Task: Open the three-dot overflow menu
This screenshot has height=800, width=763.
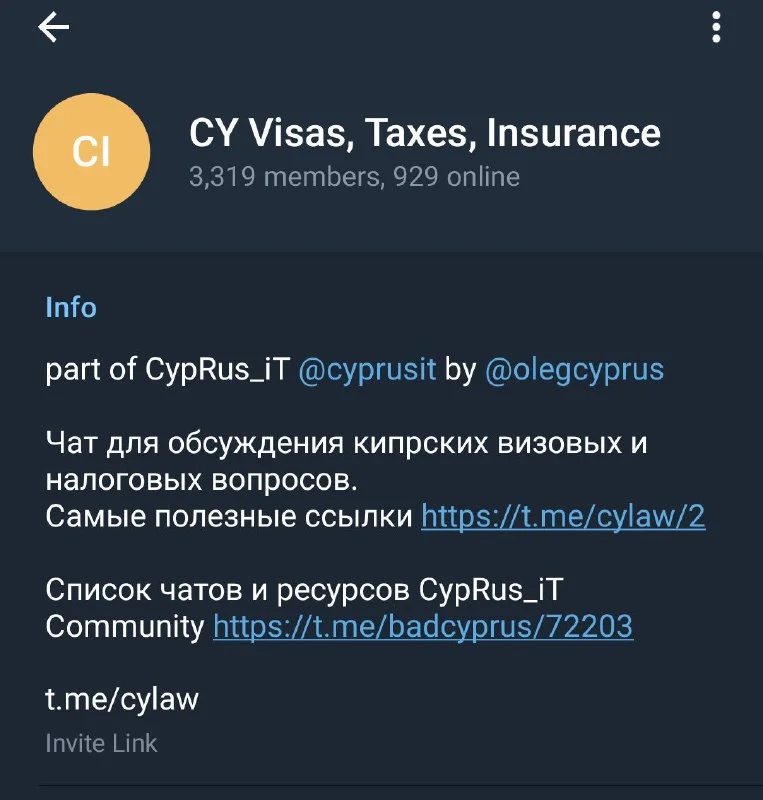Action: 716,28
